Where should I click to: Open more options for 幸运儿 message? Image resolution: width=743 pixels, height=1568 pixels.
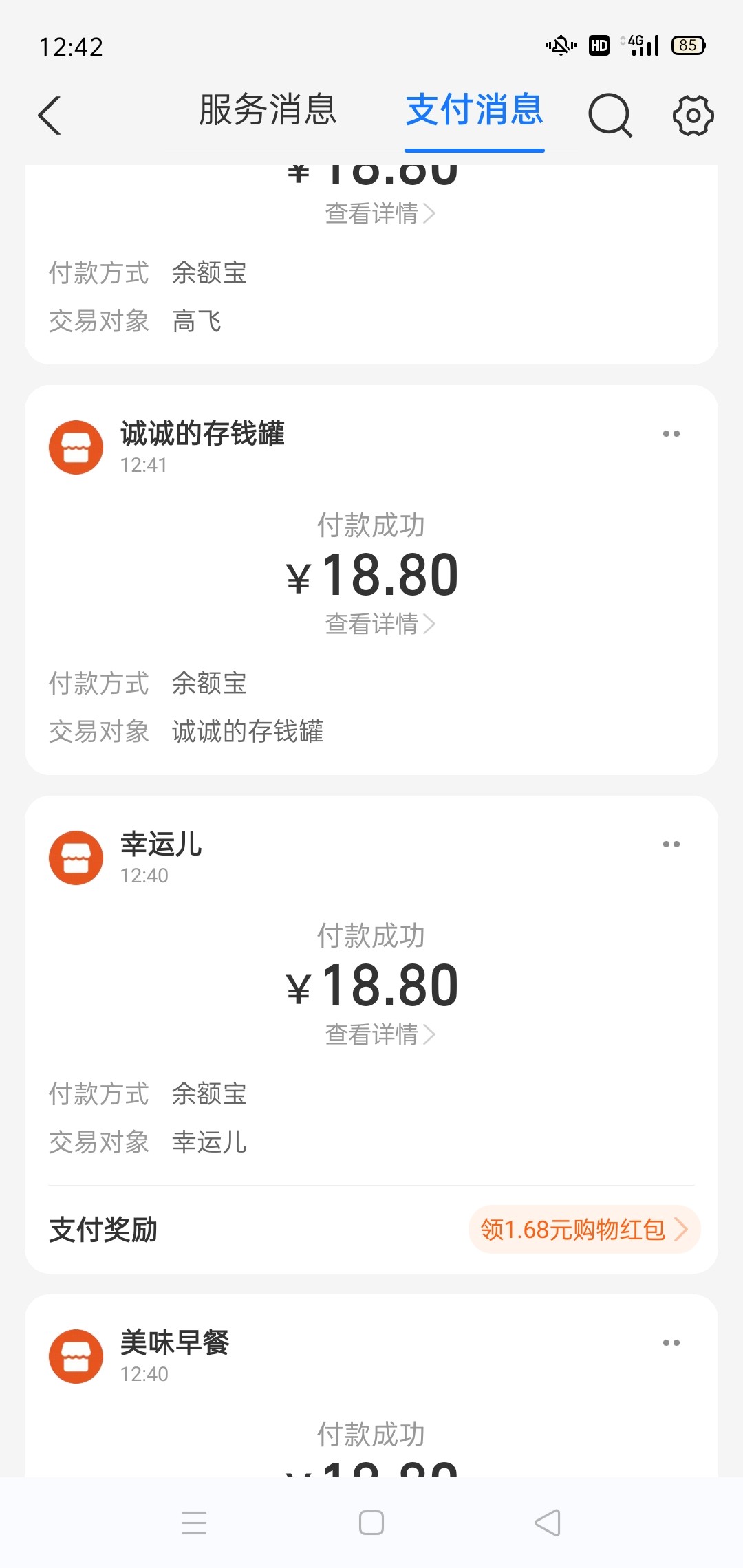click(x=671, y=845)
